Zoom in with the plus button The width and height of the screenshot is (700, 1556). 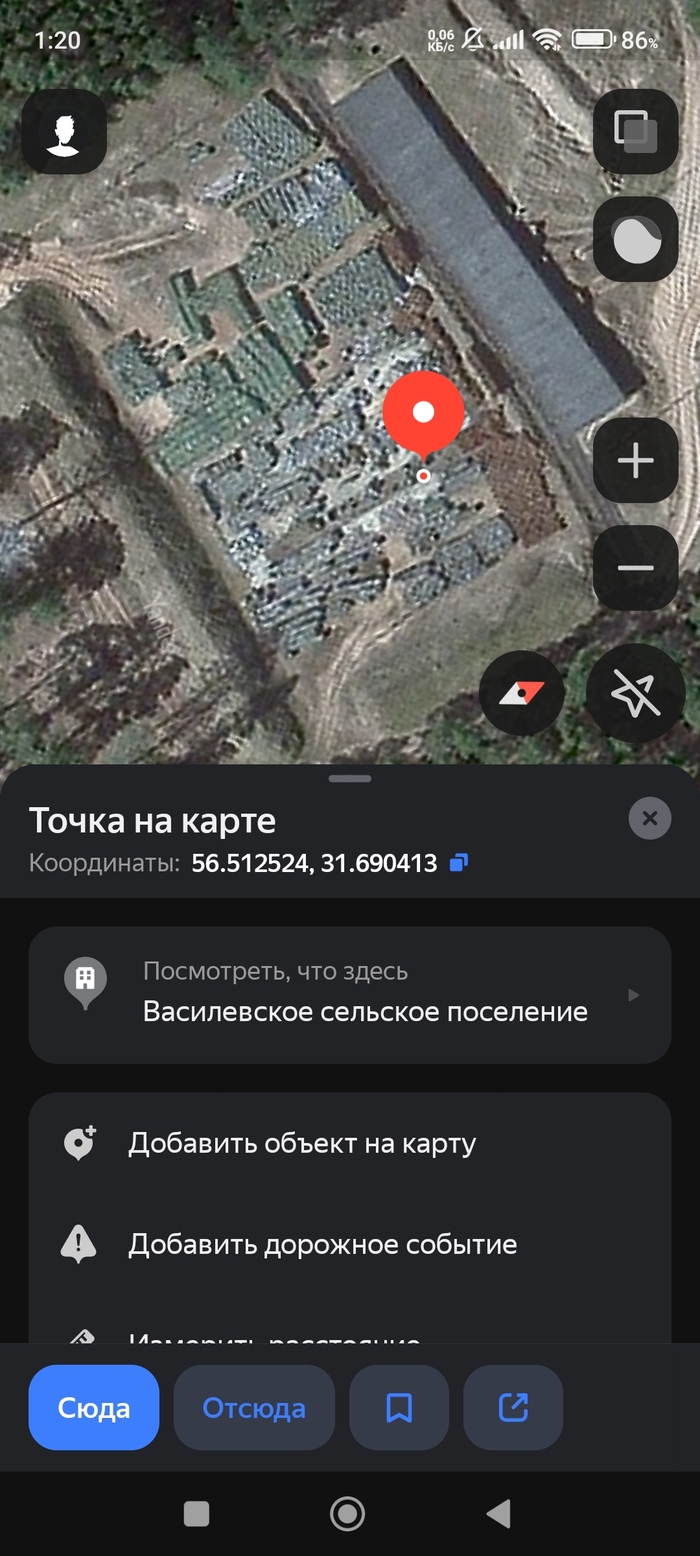point(635,460)
